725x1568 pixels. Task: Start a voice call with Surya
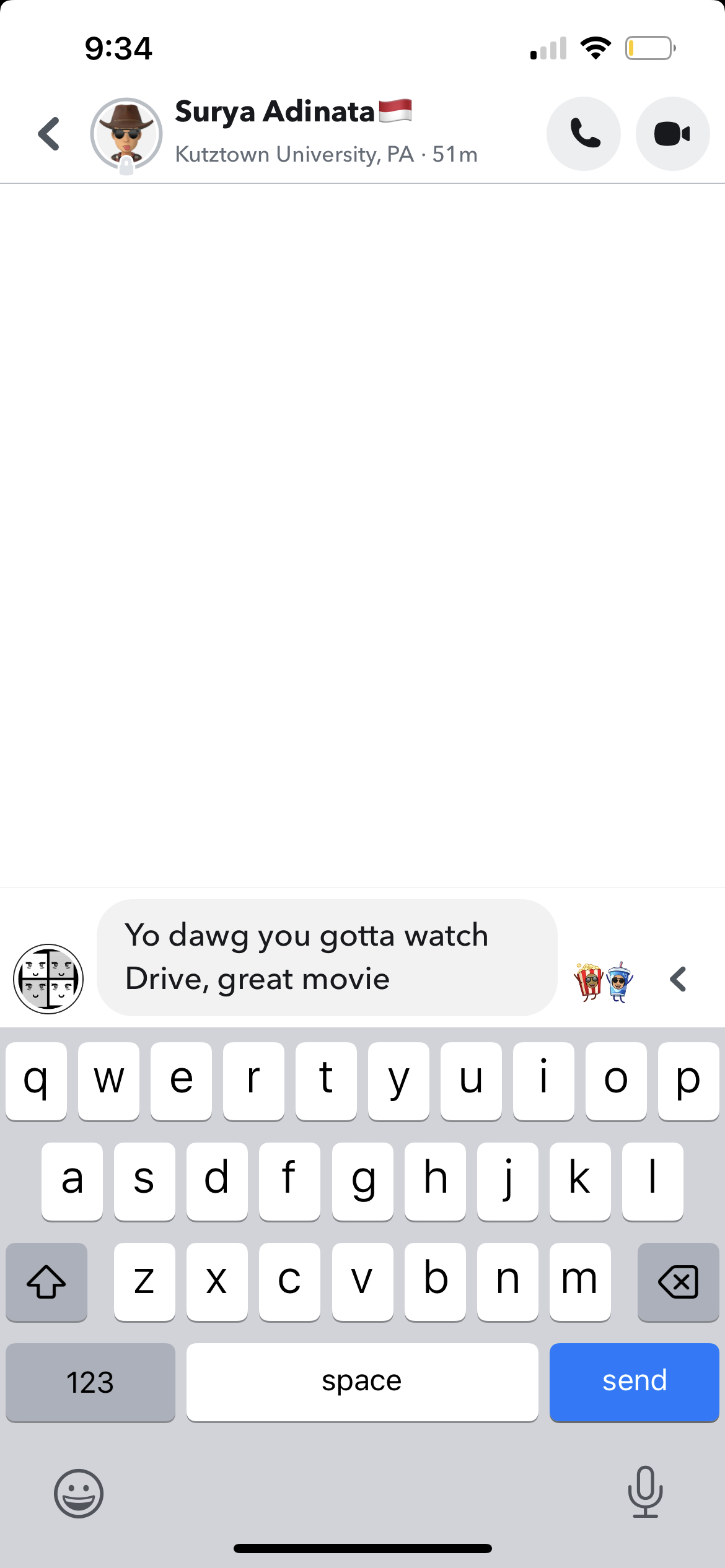click(583, 134)
